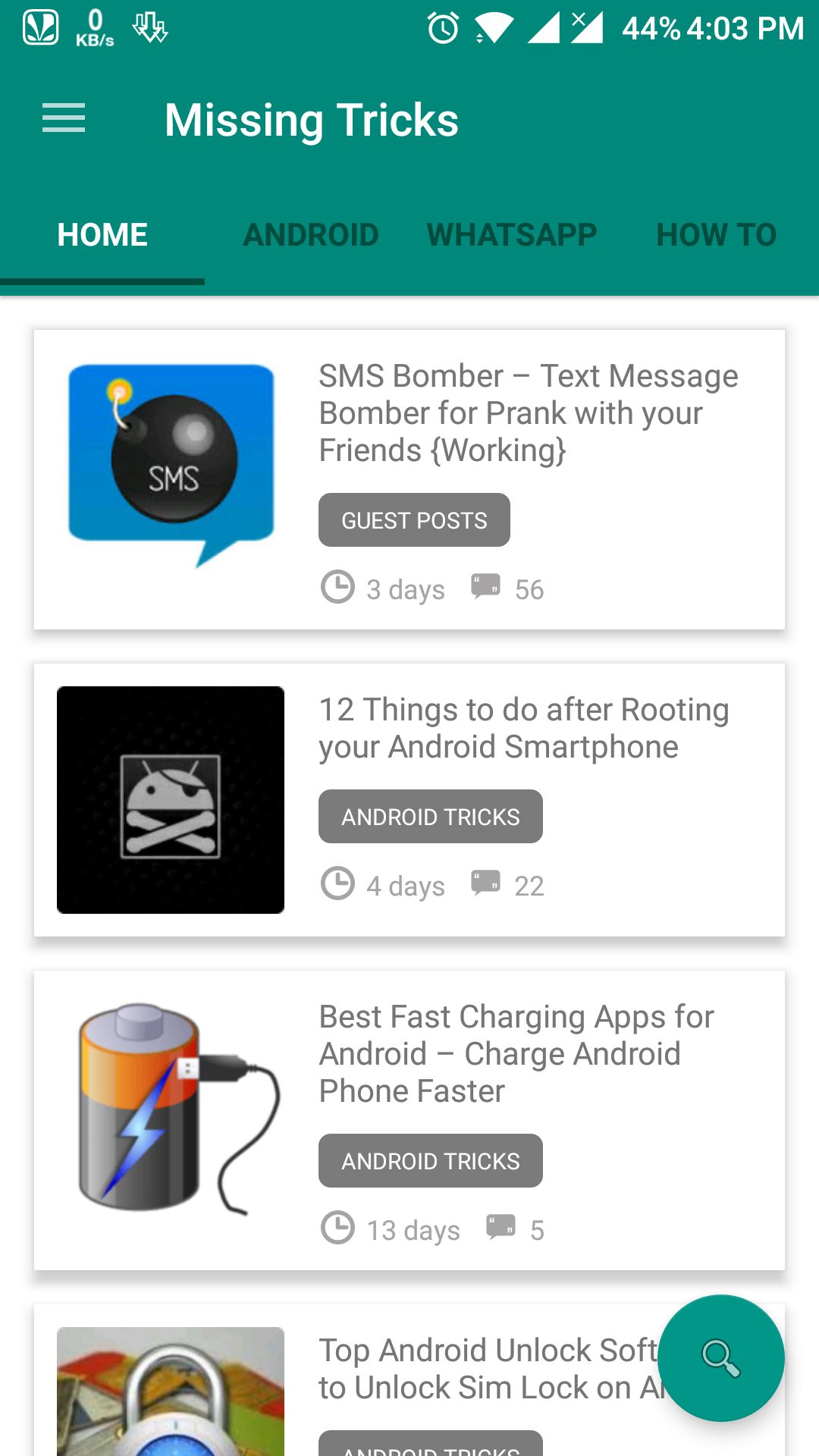819x1456 pixels.
Task: Tap Android Tricks chip under Rooting article
Action: [430, 817]
